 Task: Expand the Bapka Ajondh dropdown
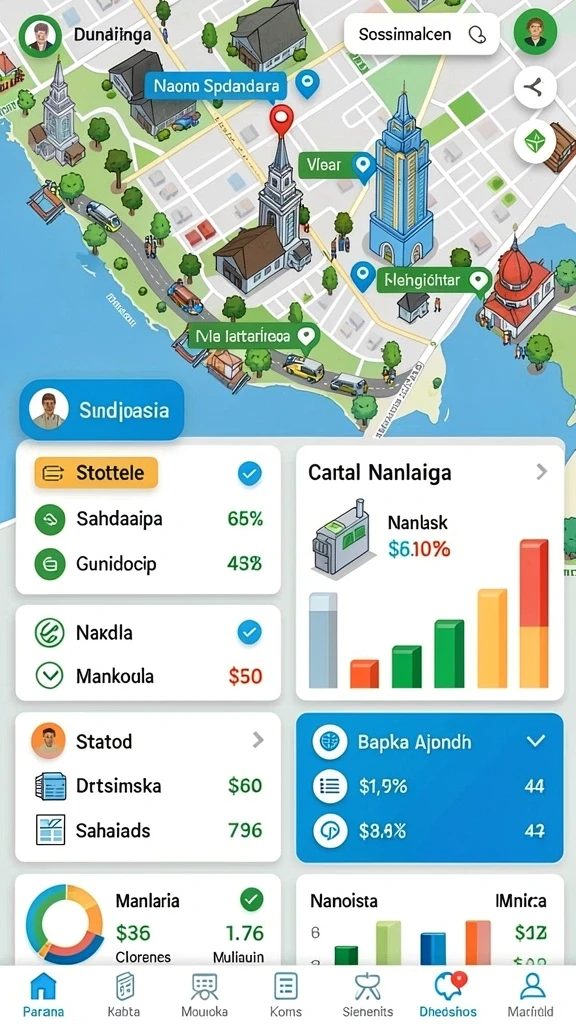pyautogui.click(x=536, y=741)
